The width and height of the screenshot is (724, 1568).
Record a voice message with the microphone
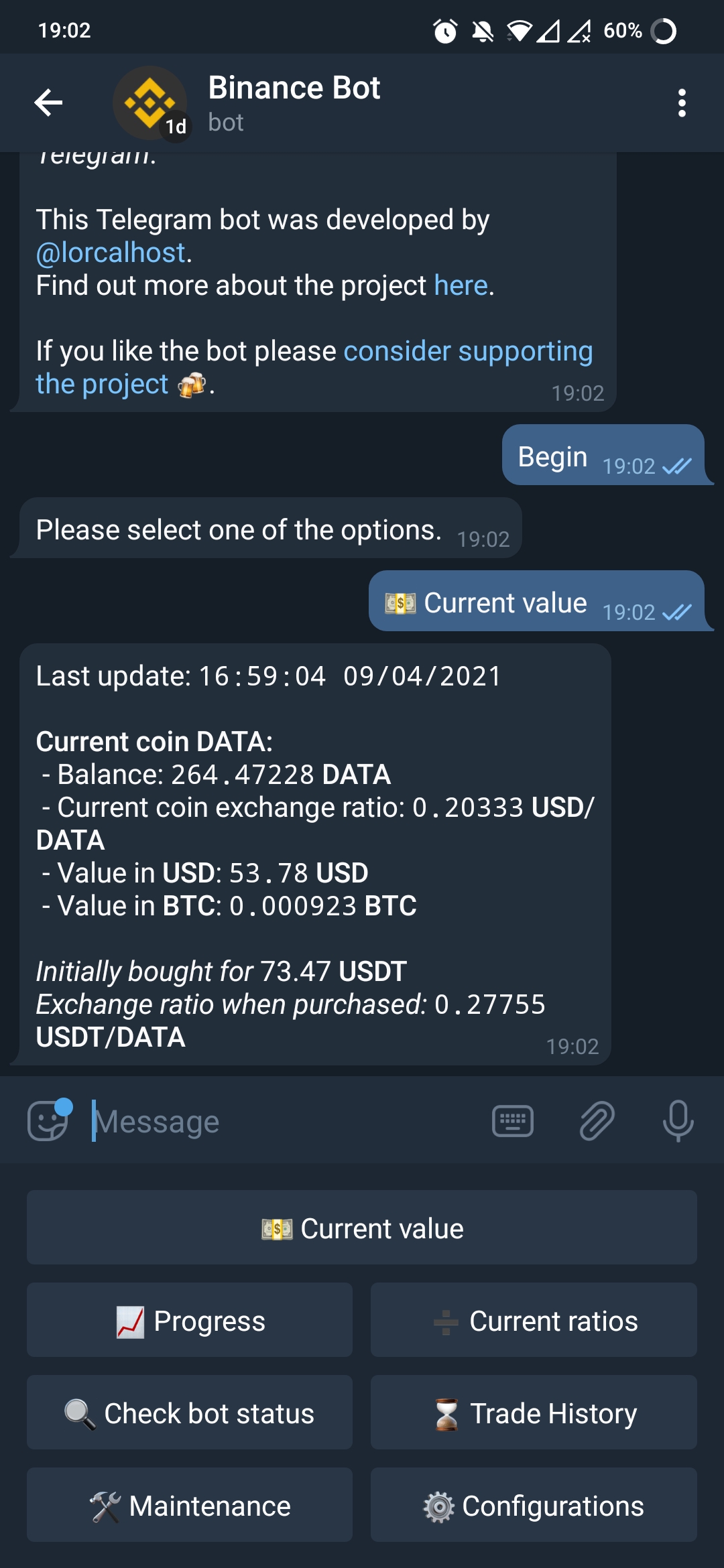pyautogui.click(x=678, y=1121)
